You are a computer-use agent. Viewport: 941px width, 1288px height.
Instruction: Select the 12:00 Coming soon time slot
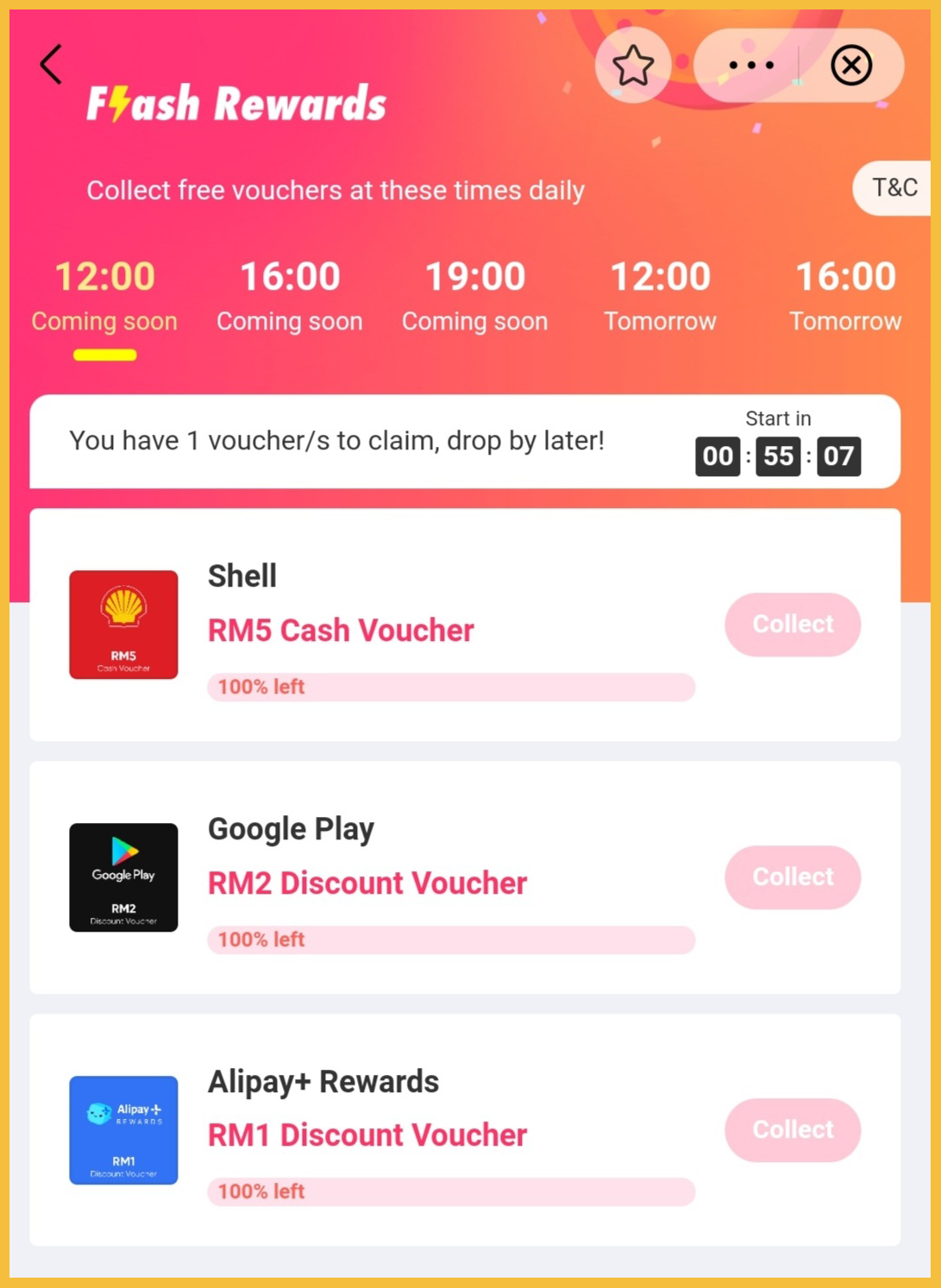pos(104,296)
